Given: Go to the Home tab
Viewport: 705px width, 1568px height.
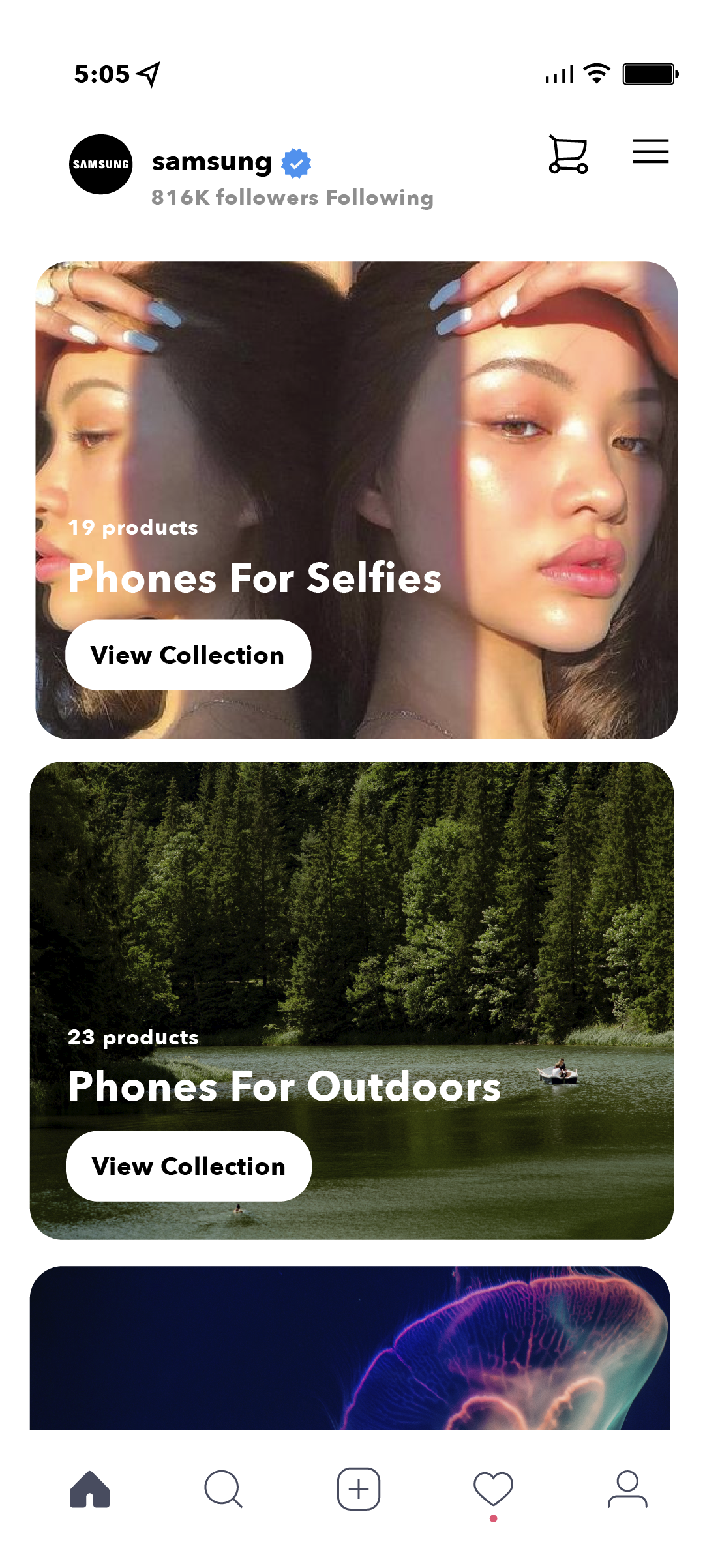Looking at the screenshot, I should point(90,1489).
